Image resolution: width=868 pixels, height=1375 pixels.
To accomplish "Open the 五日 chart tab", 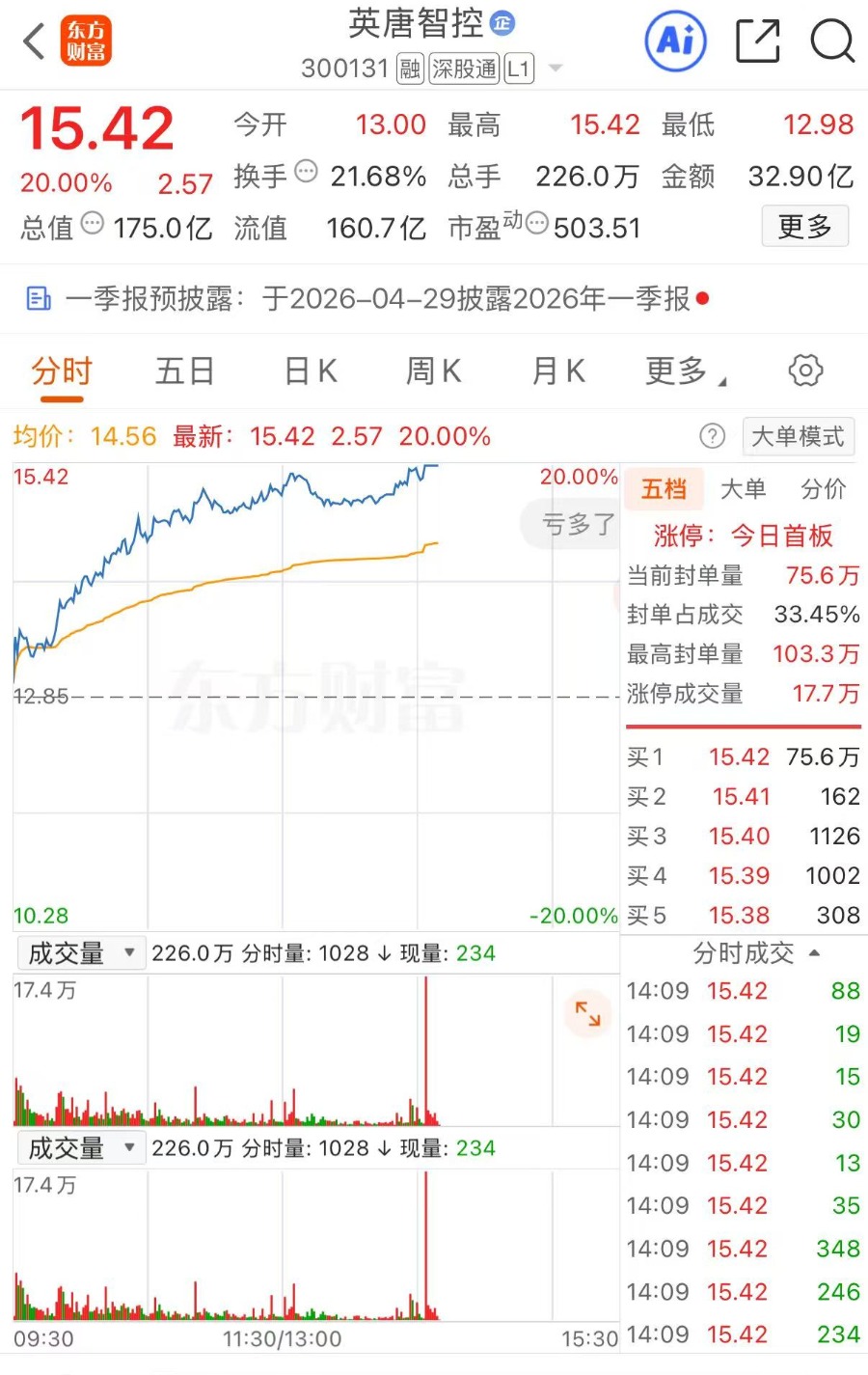I will [x=184, y=371].
